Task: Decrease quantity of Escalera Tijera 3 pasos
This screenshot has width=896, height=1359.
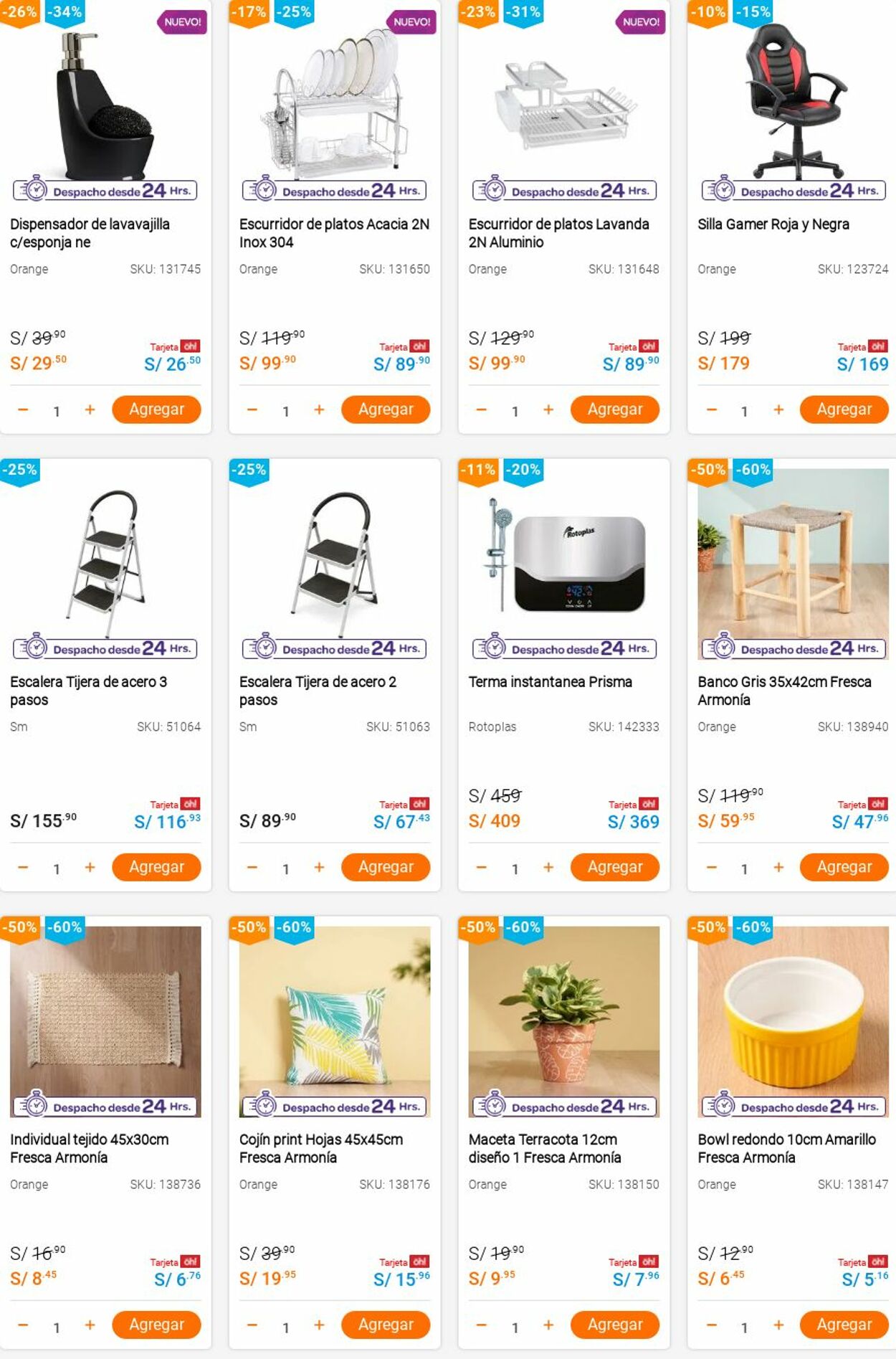Action: point(23,868)
